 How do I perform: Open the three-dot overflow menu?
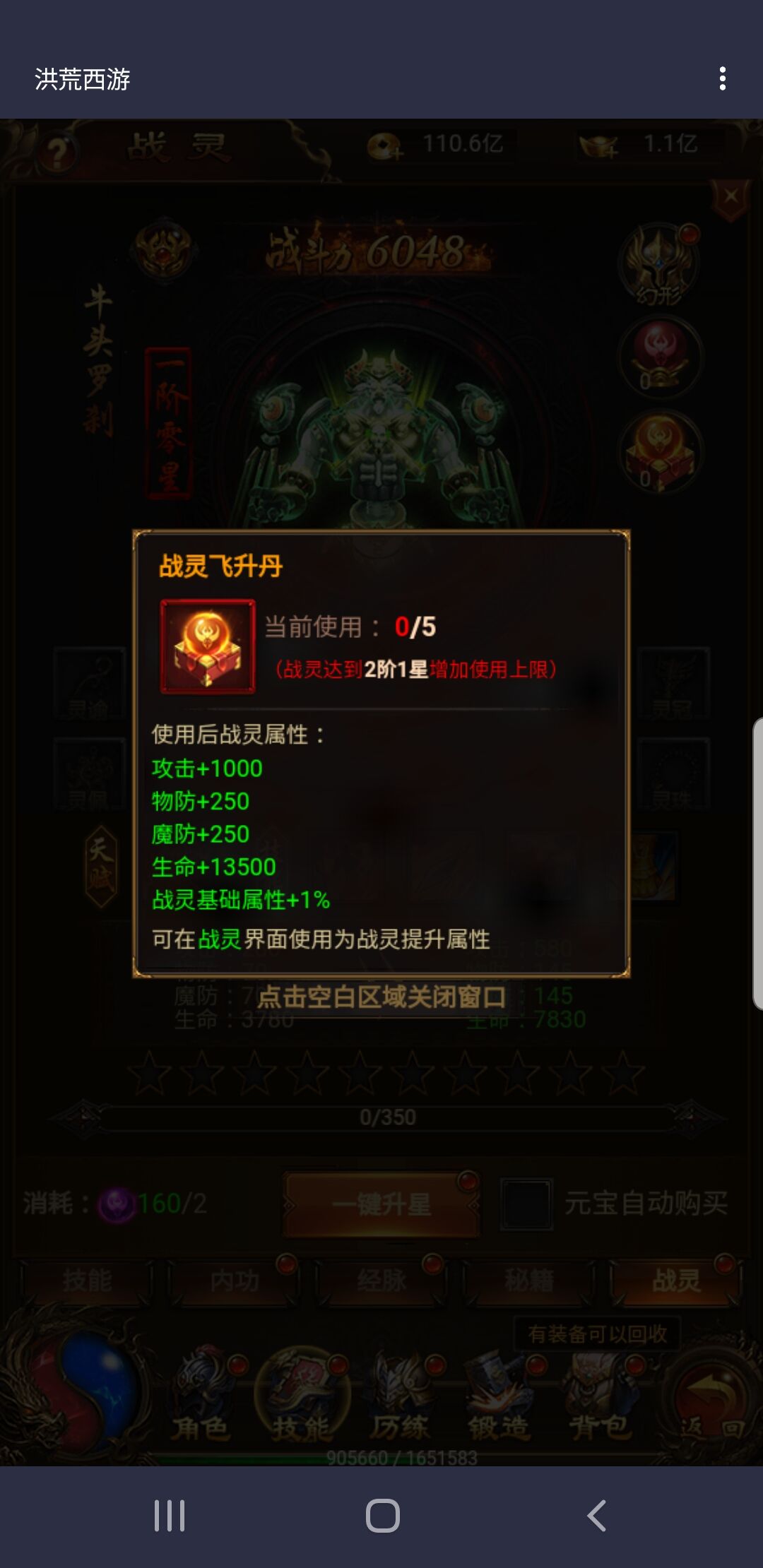click(722, 78)
